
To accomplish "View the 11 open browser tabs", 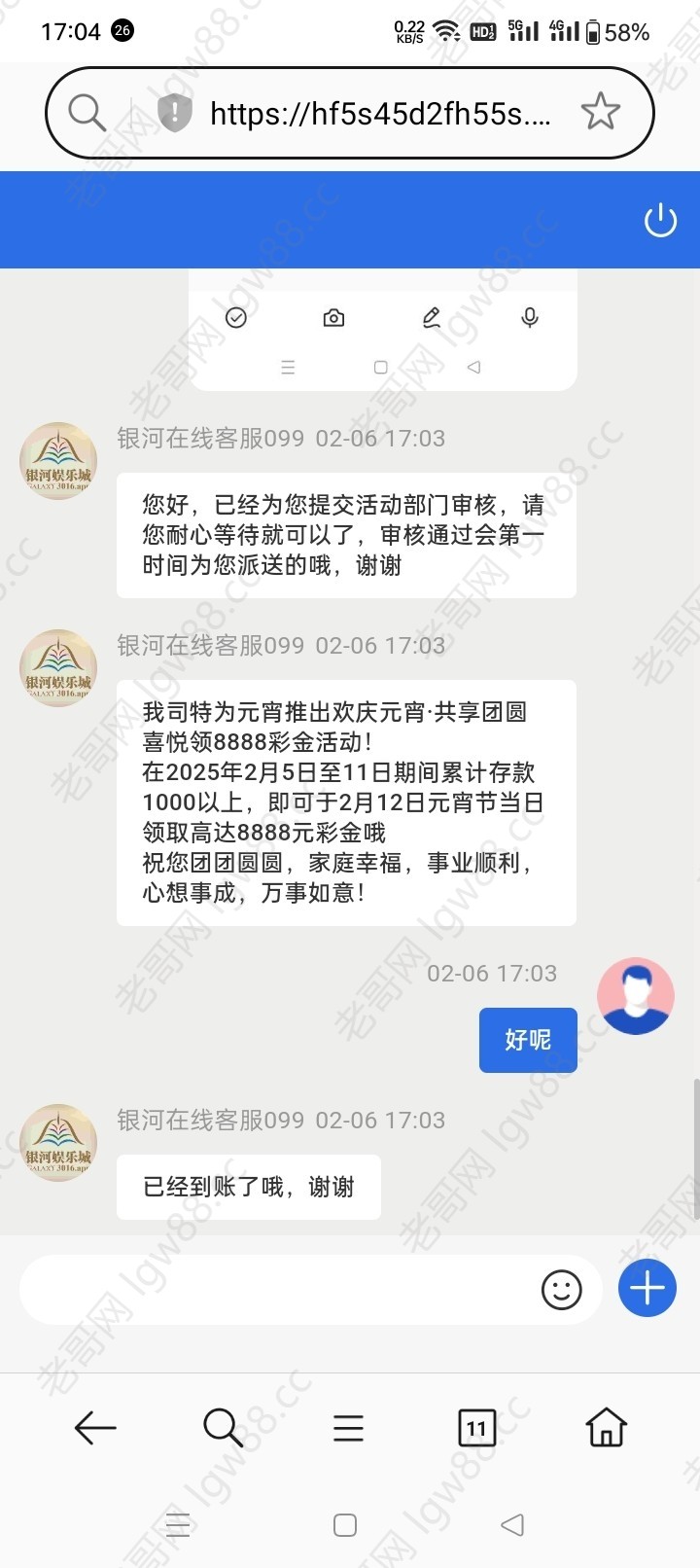I will [x=476, y=1428].
